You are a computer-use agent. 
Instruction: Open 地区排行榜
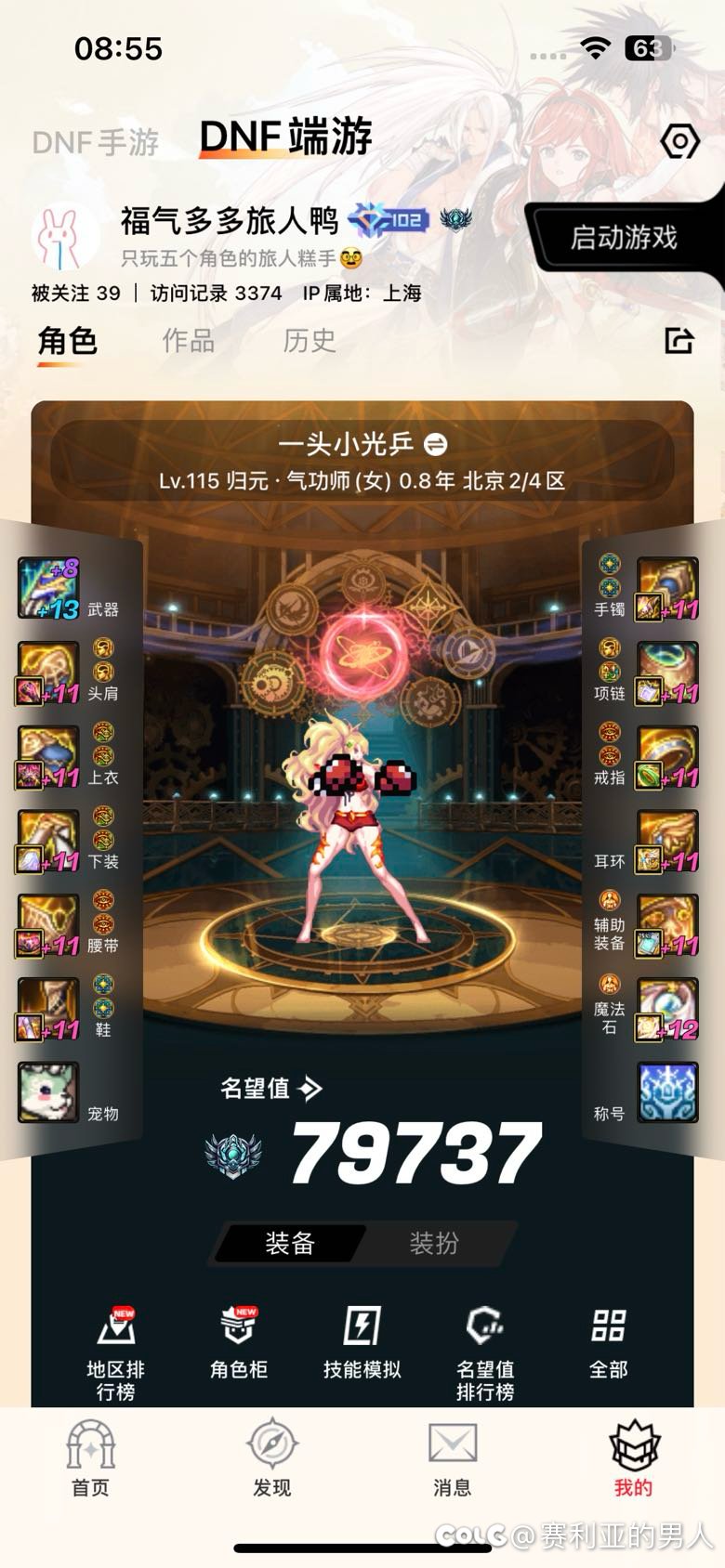(116, 1351)
